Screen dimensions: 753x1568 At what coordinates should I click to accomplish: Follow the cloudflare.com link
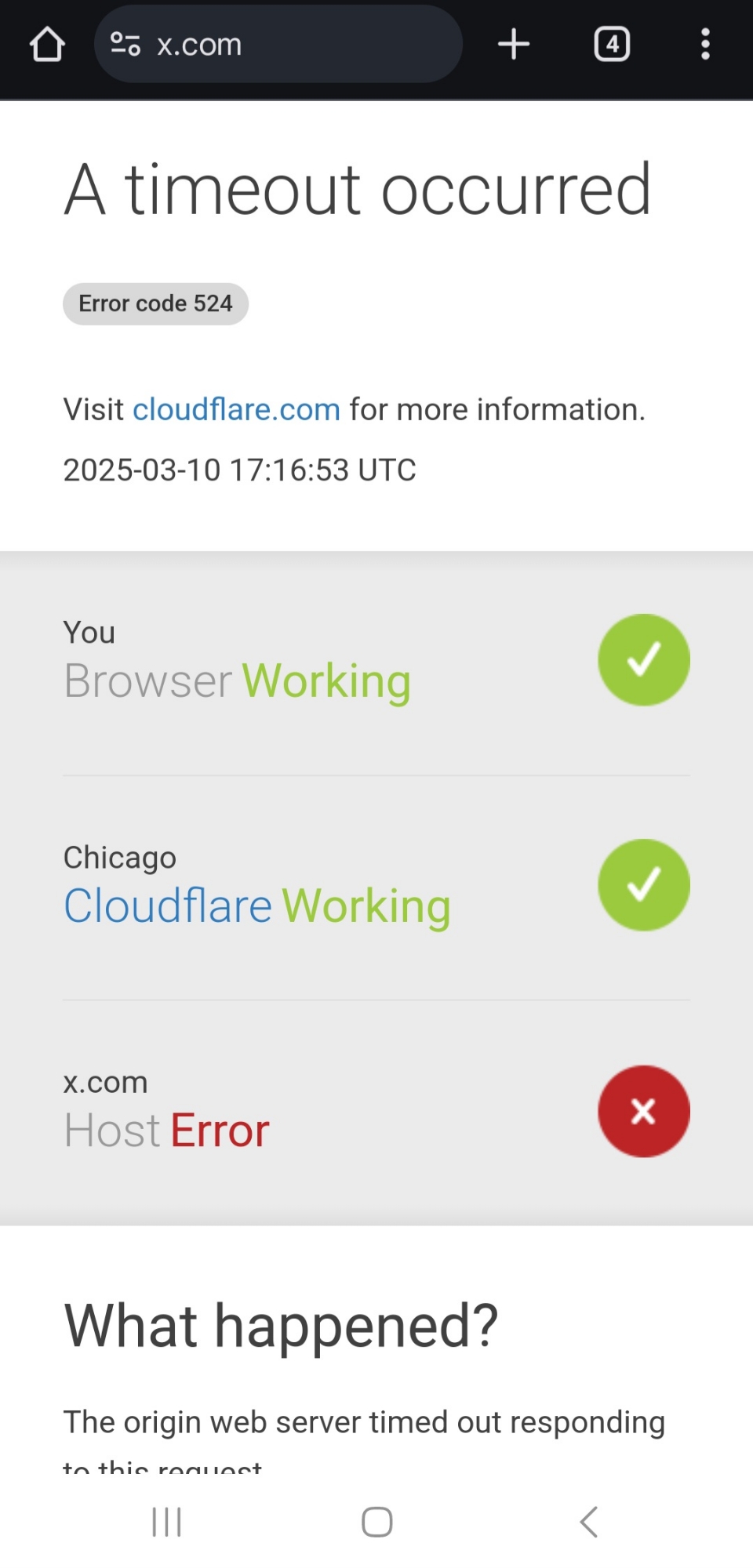click(236, 410)
